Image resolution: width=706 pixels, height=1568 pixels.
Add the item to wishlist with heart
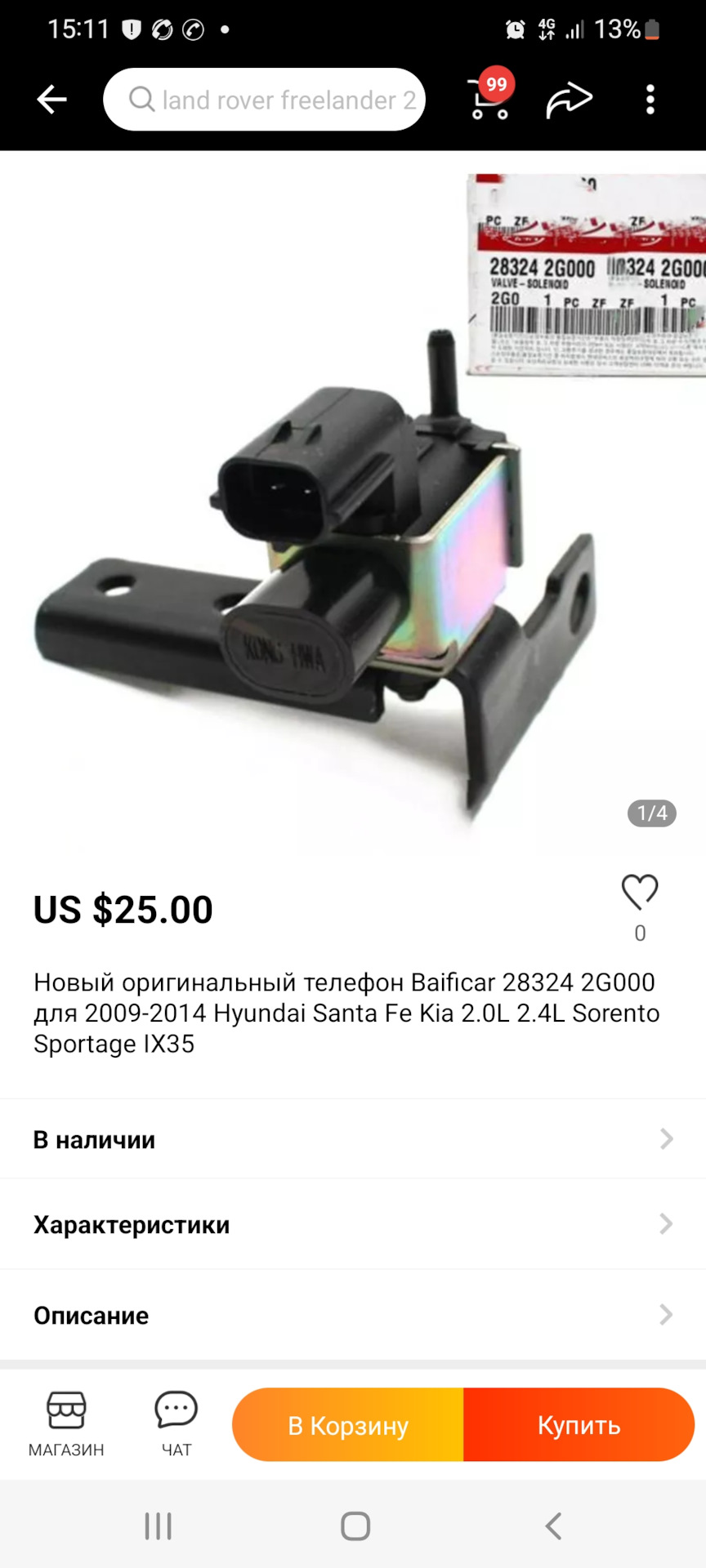pos(639,892)
